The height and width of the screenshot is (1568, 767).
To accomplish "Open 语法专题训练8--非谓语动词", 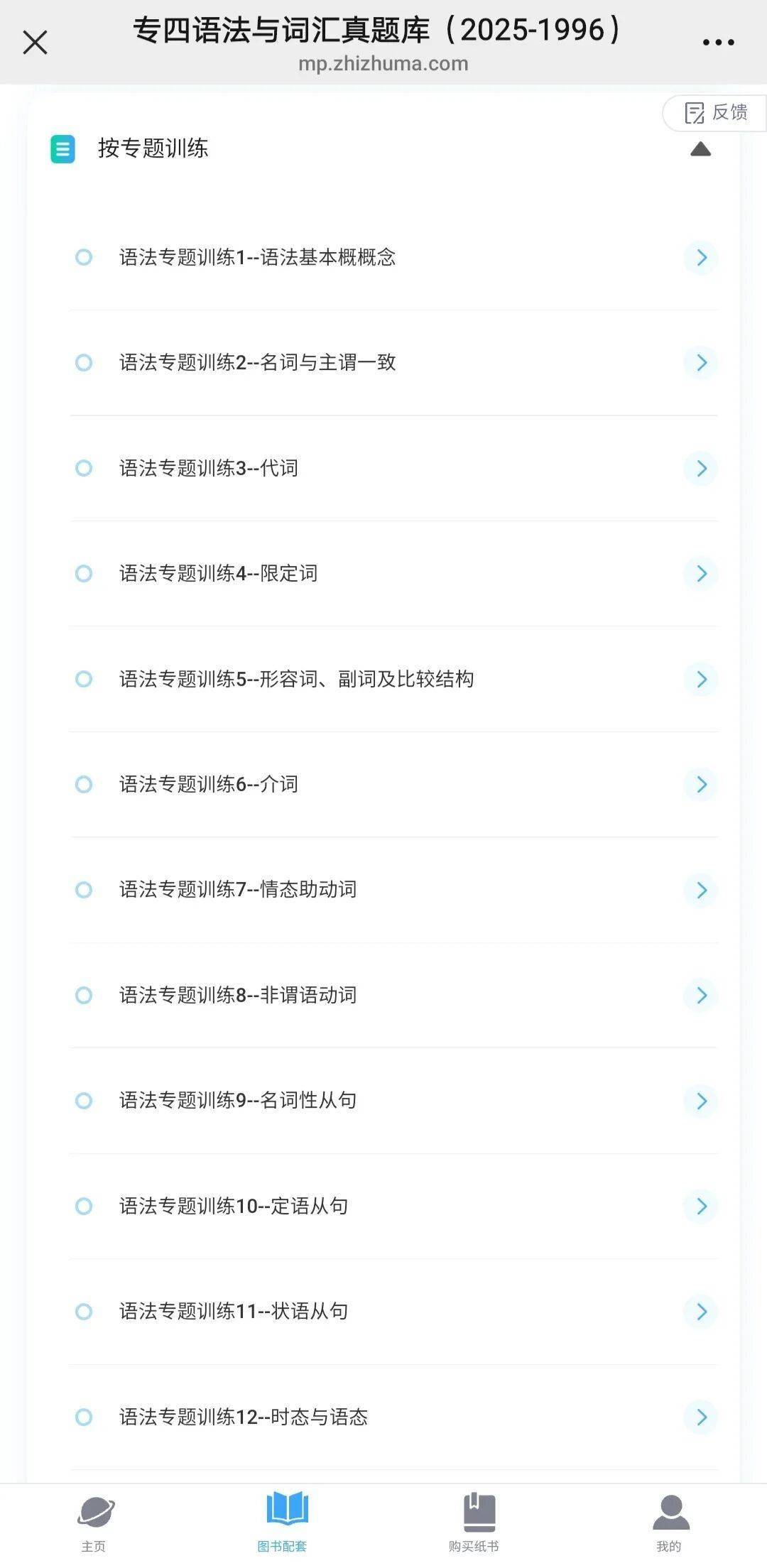I will point(238,995).
